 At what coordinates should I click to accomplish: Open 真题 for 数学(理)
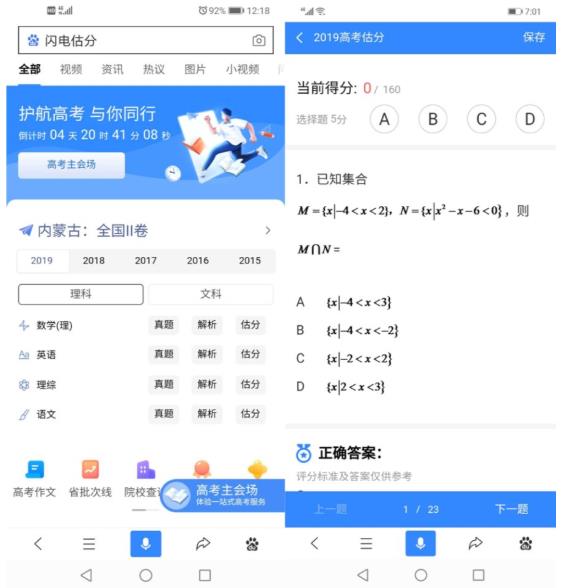pyautogui.click(x=164, y=325)
